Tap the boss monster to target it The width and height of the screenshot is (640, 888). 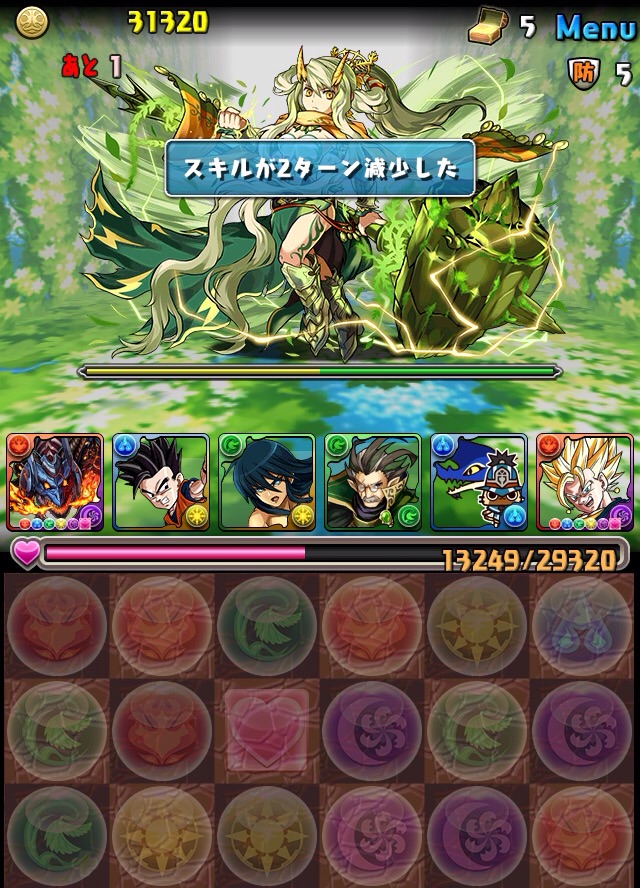(330, 220)
